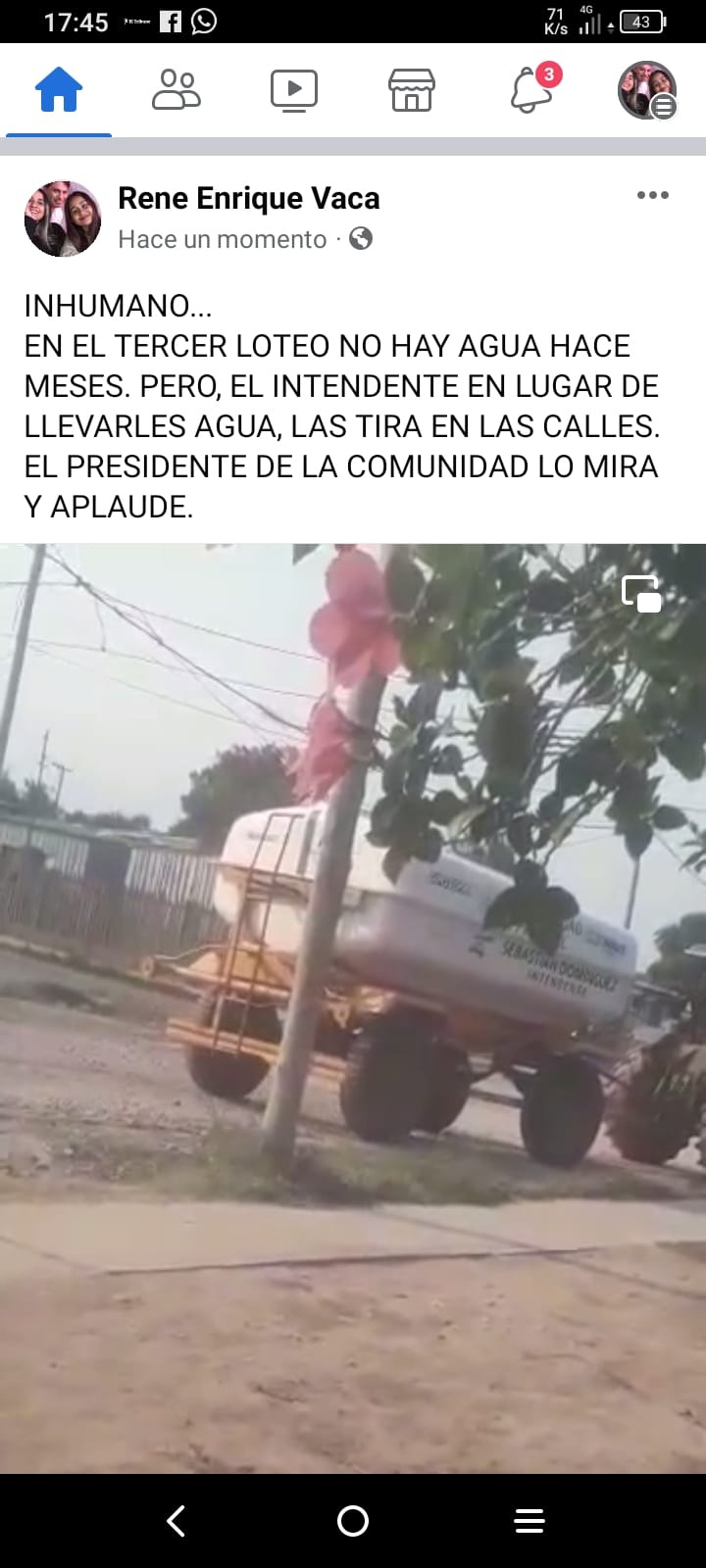The height and width of the screenshot is (1568, 706).
Task: Open the post's three-dot options menu
Action: pyautogui.click(x=652, y=195)
